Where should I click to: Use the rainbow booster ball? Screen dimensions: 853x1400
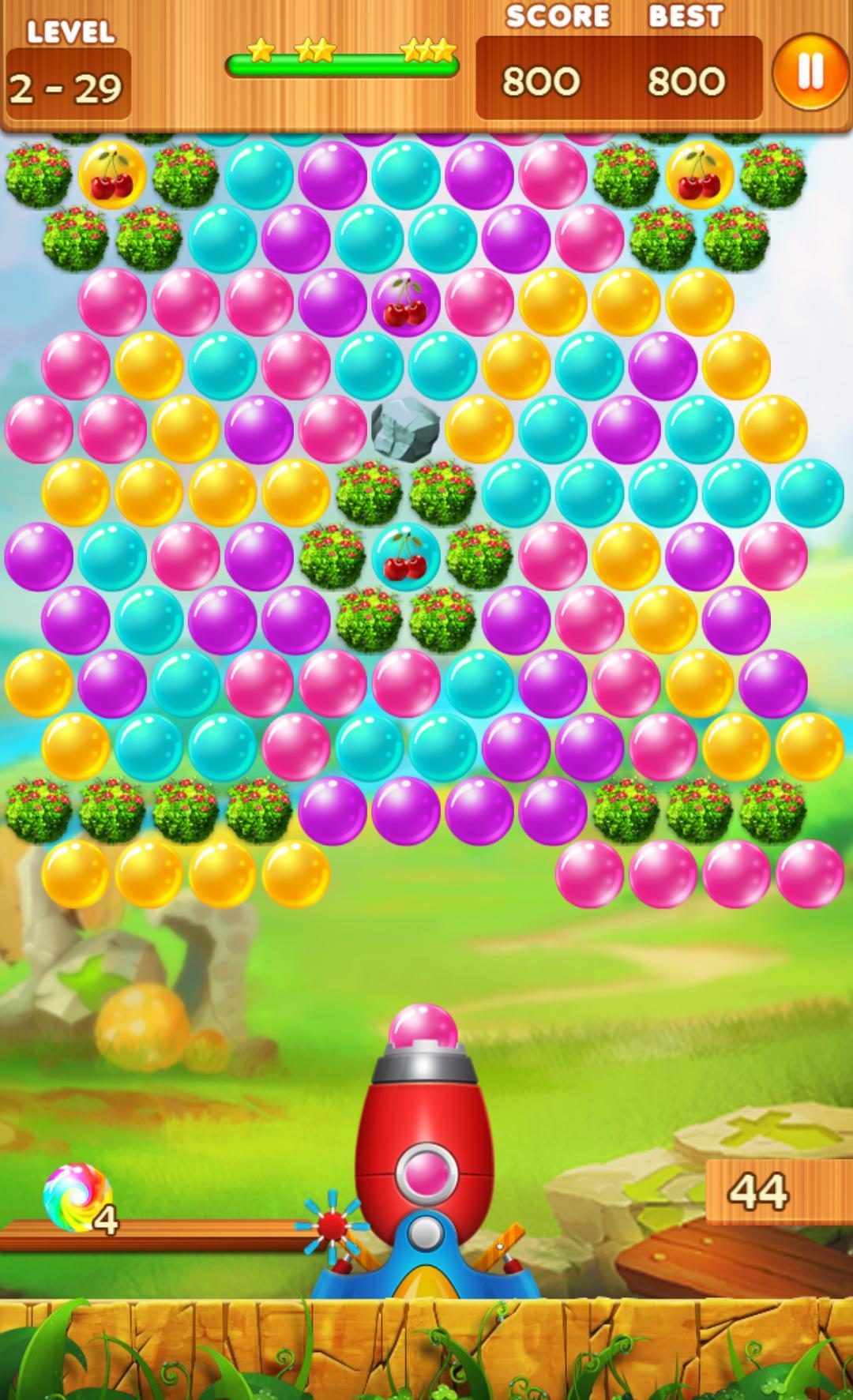[x=77, y=1197]
